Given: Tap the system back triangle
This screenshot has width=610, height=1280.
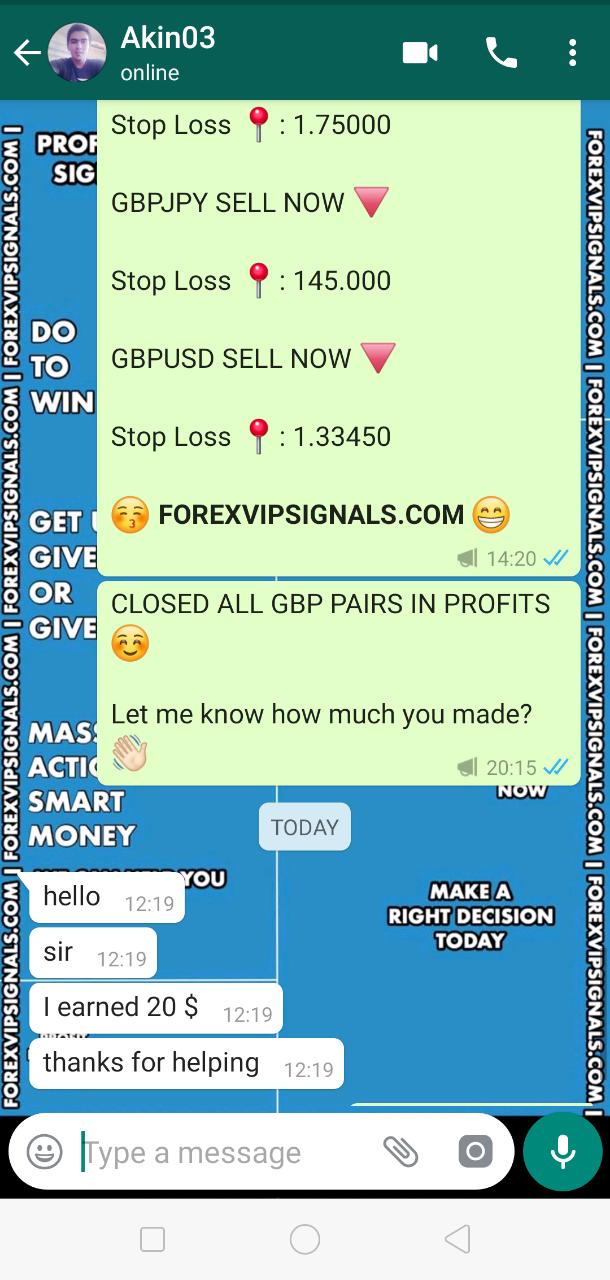Looking at the screenshot, I should coord(457,1240).
